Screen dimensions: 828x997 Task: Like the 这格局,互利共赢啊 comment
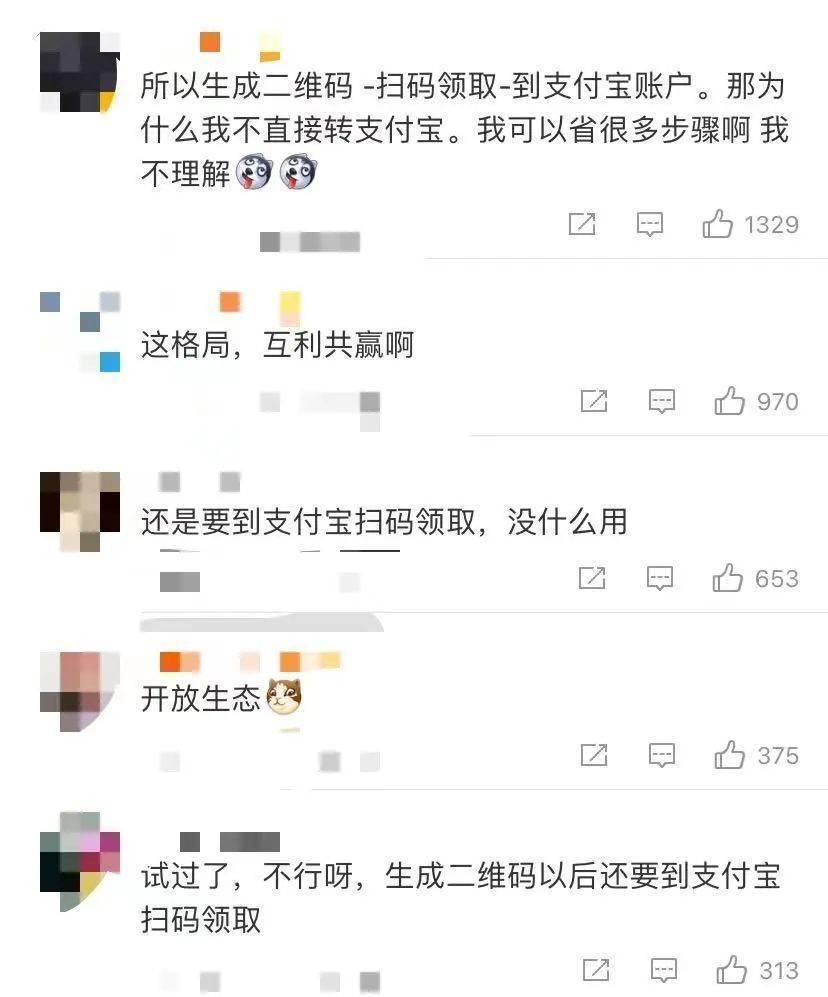tap(730, 402)
